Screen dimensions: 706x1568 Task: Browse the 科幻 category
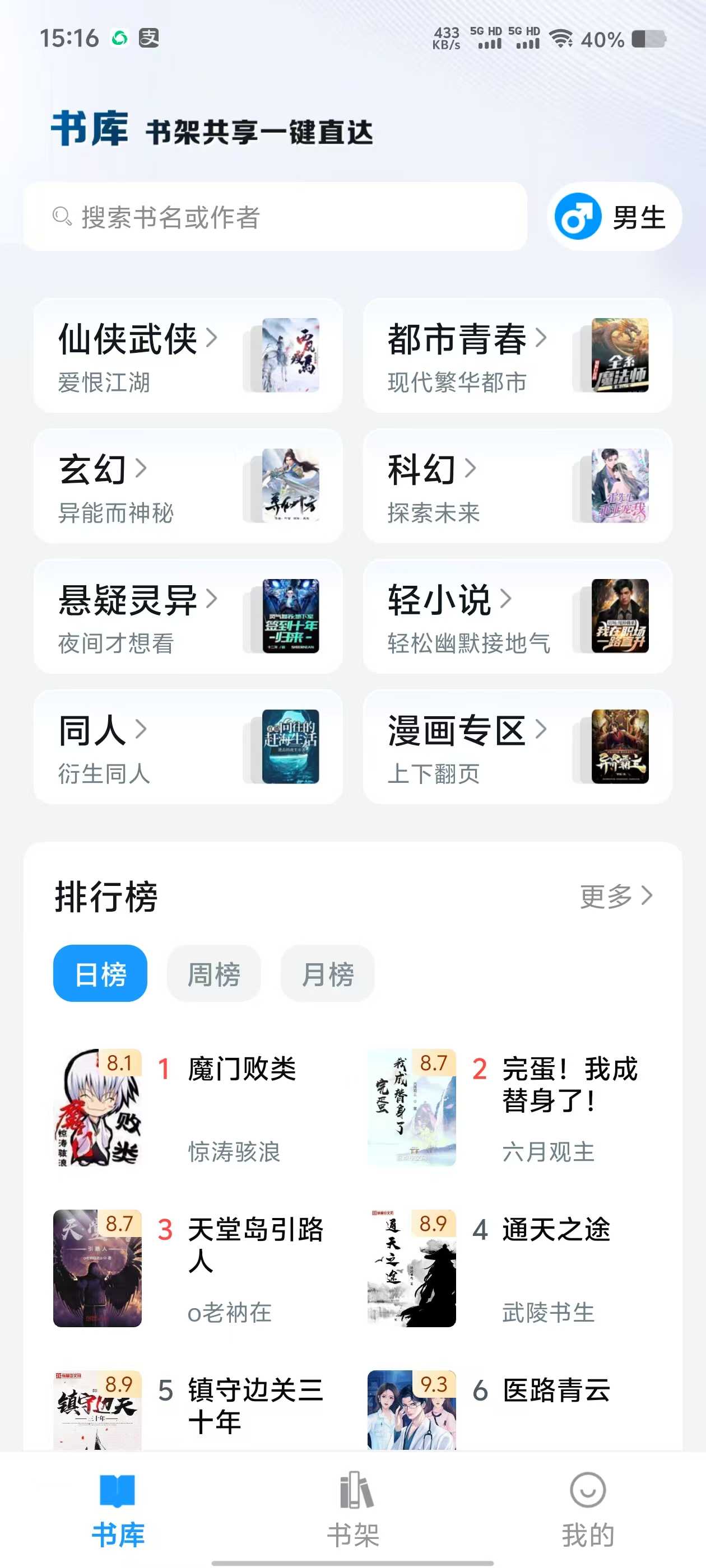pyautogui.click(x=517, y=486)
